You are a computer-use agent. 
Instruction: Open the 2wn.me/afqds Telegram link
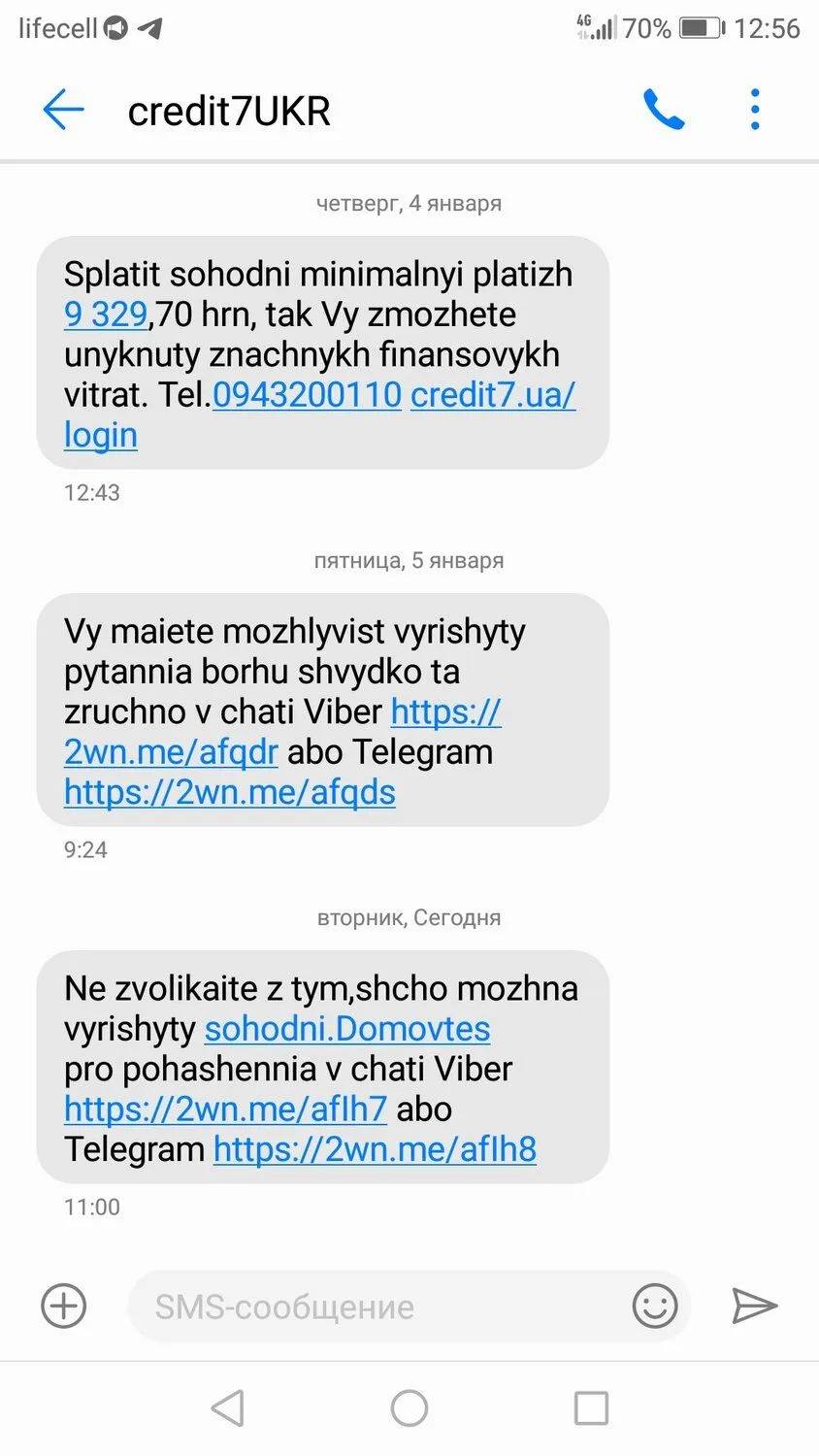(x=229, y=793)
